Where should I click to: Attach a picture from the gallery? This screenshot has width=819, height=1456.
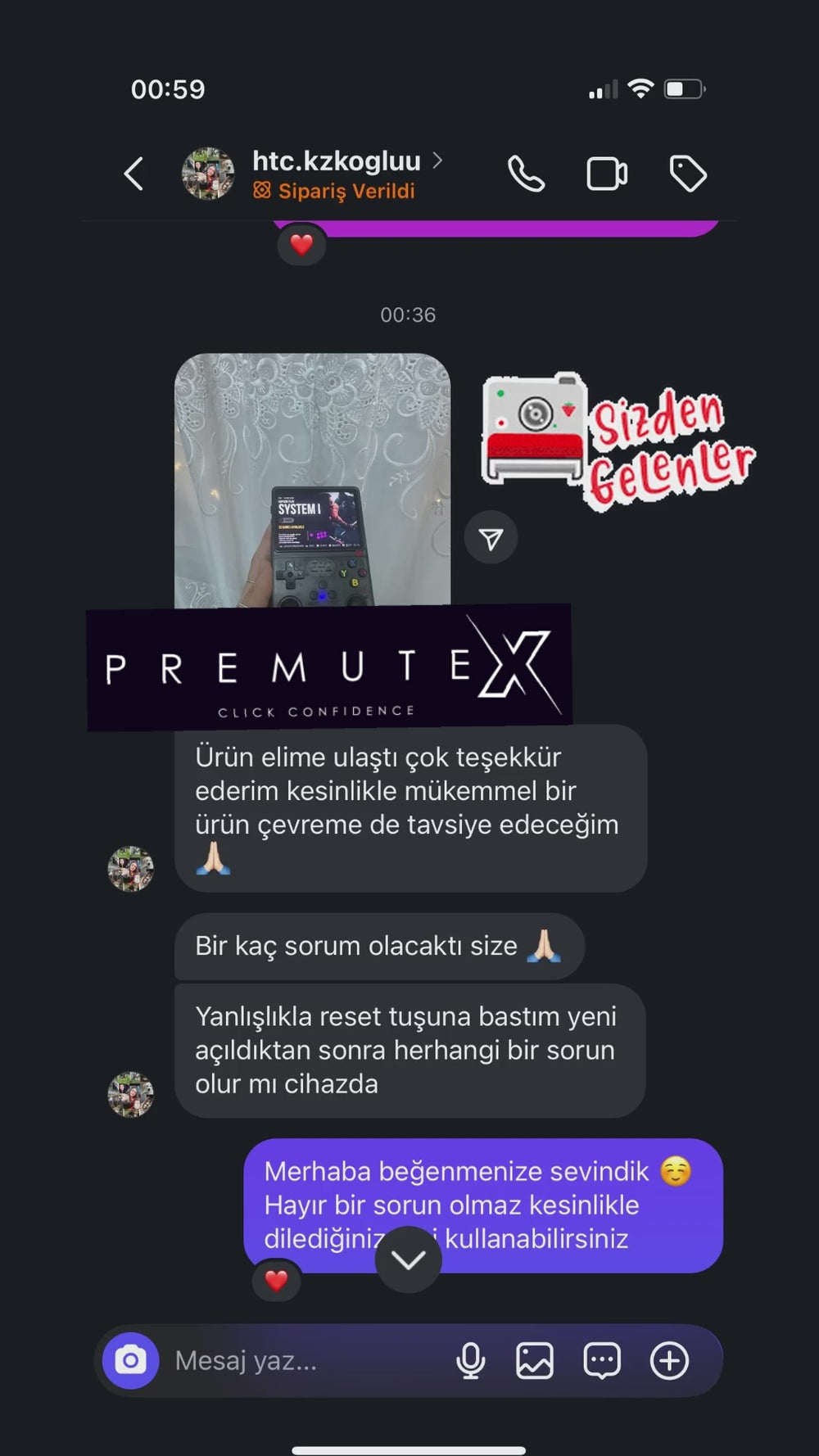[535, 1361]
